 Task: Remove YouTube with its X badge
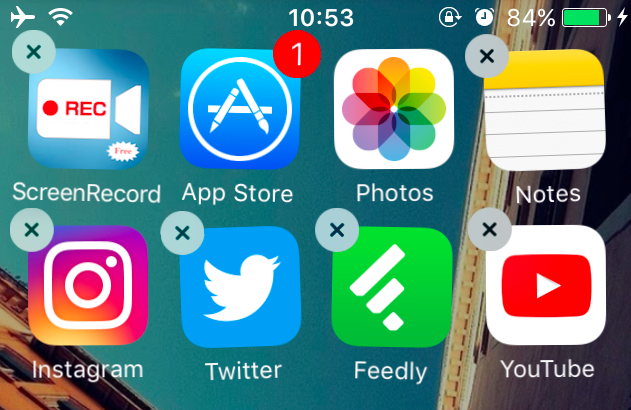489,230
